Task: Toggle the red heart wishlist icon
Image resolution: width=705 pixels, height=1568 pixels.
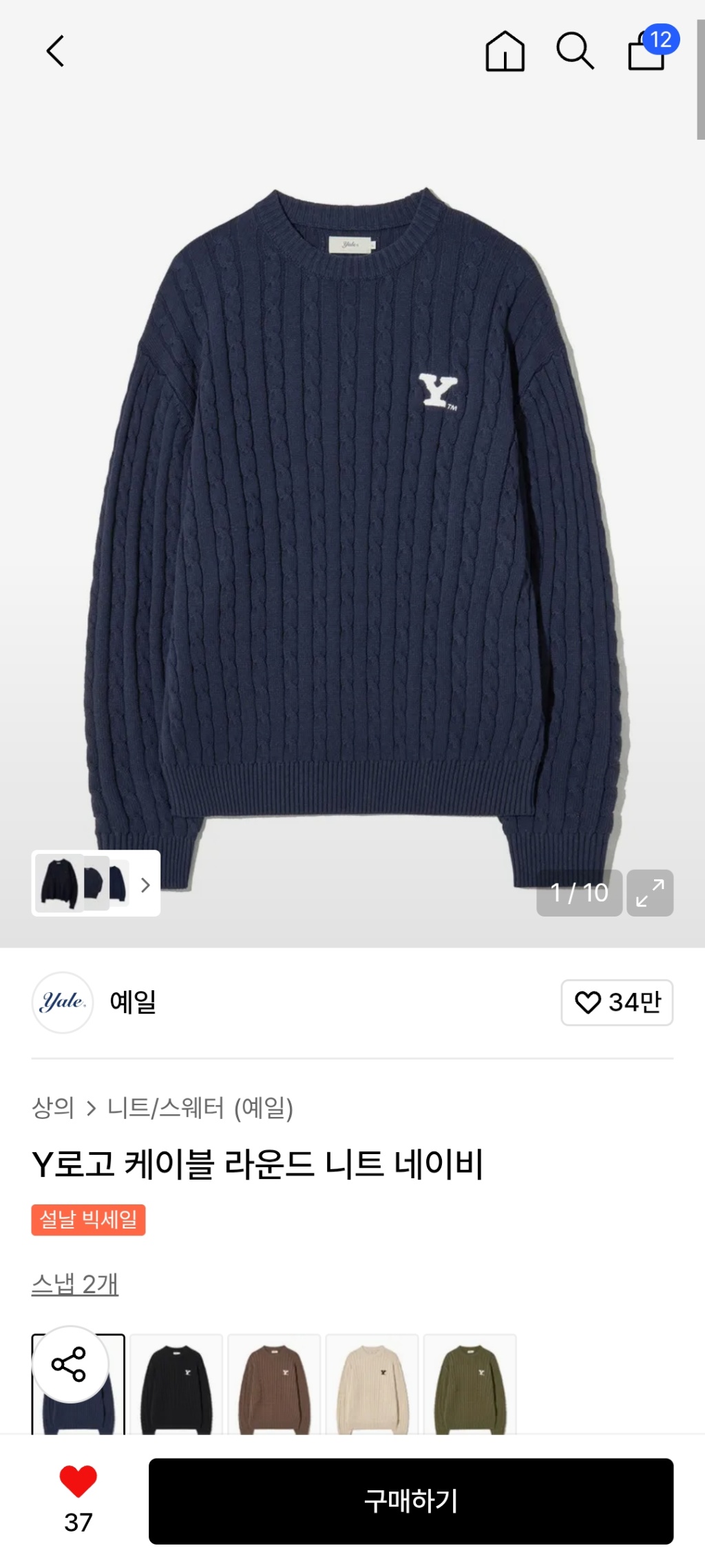Action: [78, 1482]
